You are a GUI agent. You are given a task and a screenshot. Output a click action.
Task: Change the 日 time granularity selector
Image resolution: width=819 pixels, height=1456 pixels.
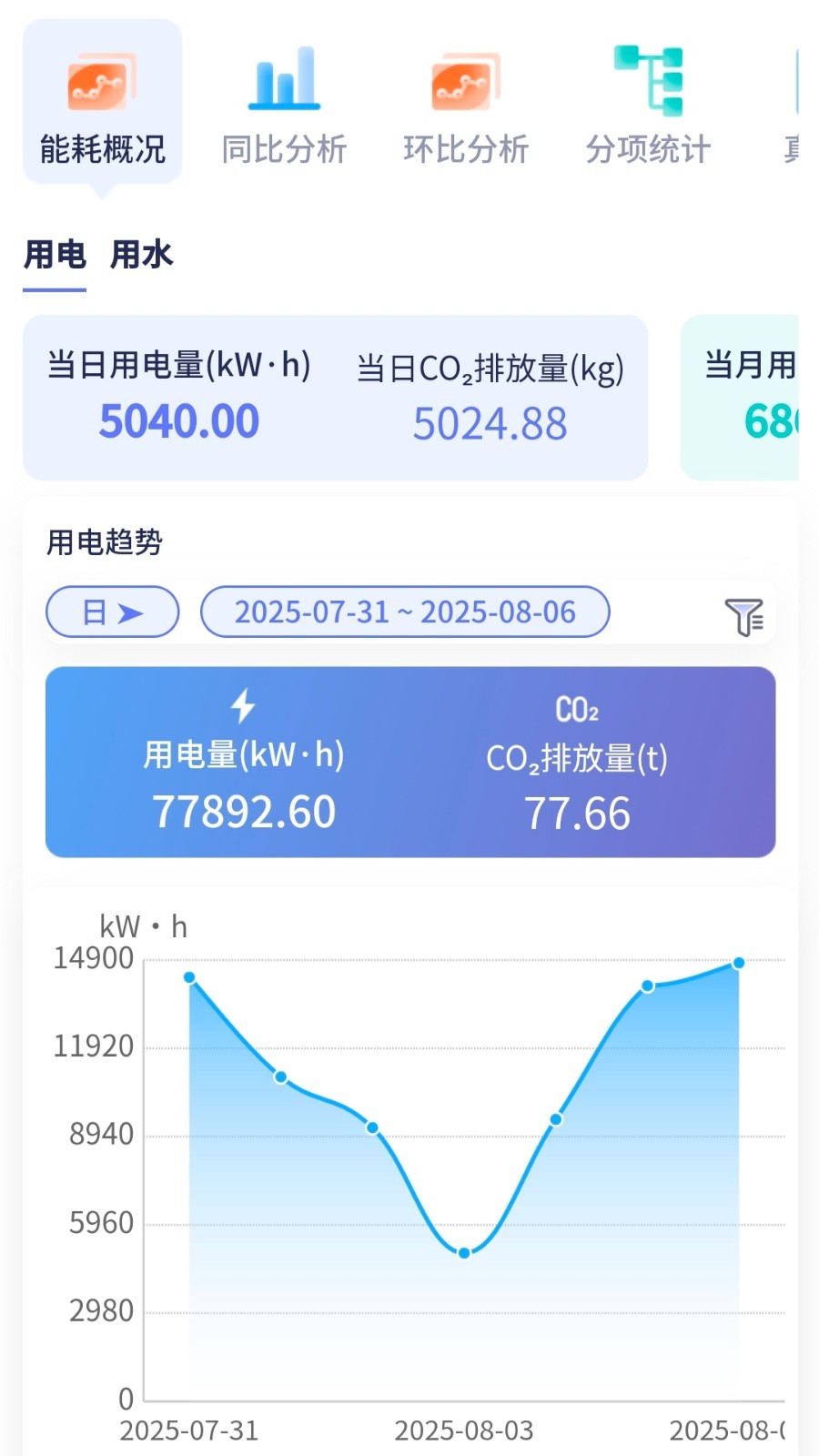click(112, 612)
